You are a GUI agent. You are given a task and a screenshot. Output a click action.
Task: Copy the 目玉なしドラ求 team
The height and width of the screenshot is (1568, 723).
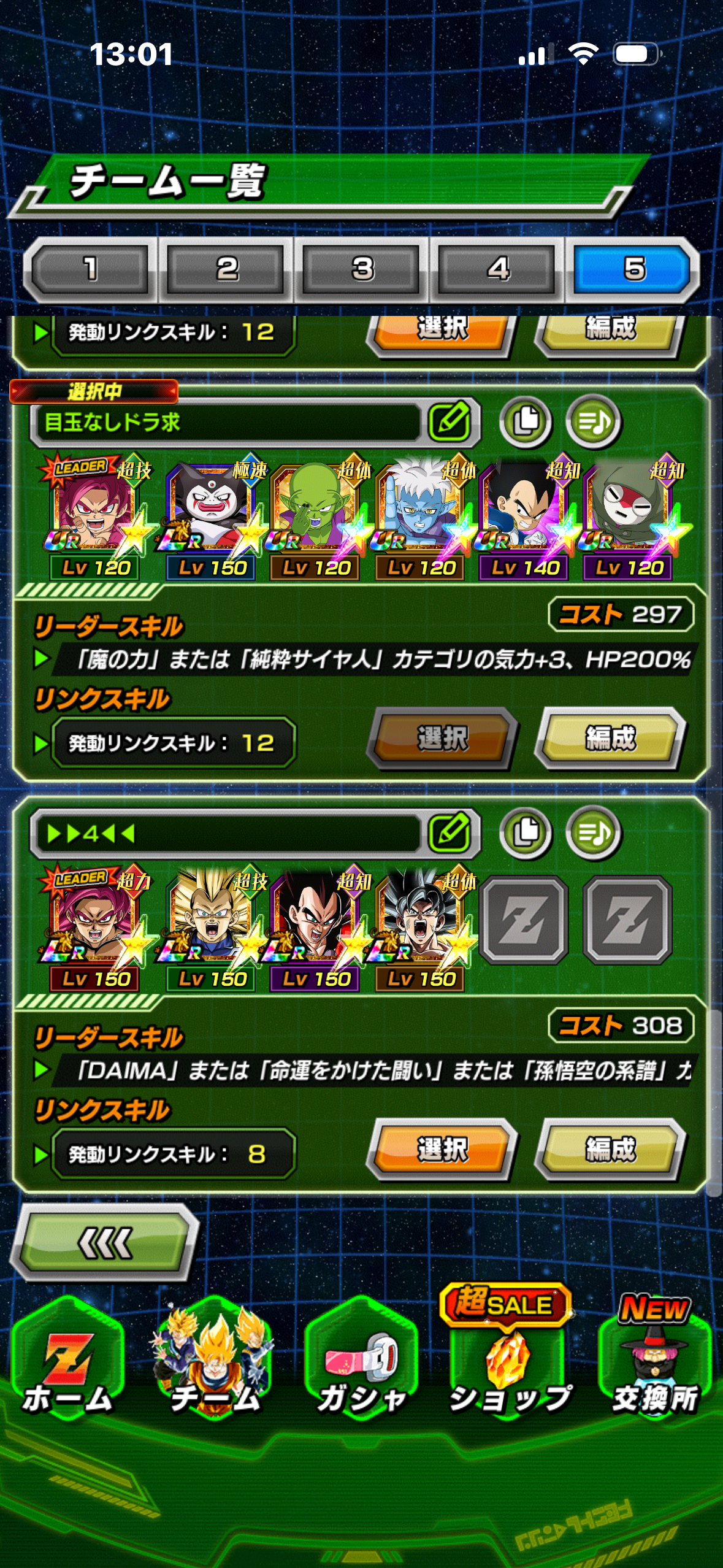(526, 422)
